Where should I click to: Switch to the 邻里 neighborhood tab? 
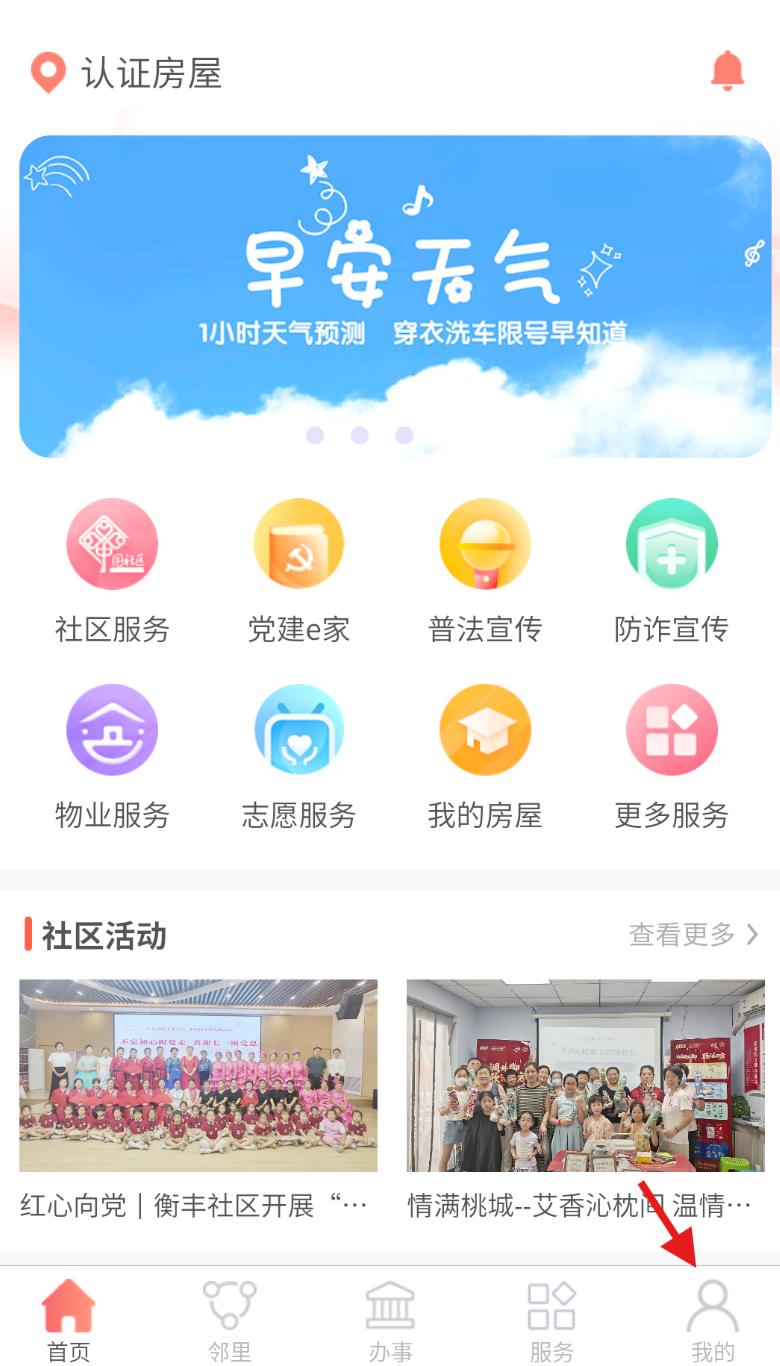pyautogui.click(x=230, y=1320)
